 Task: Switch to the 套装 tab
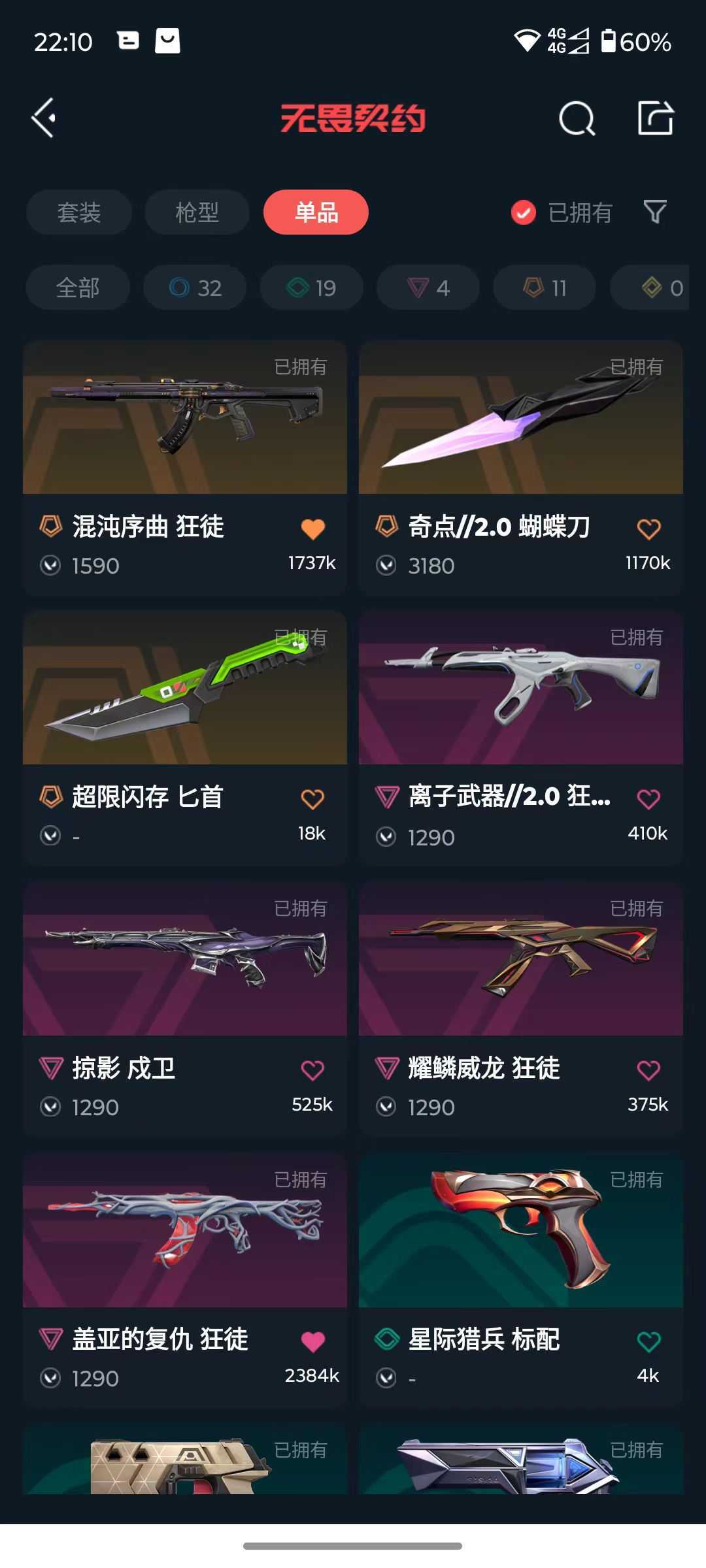point(79,212)
